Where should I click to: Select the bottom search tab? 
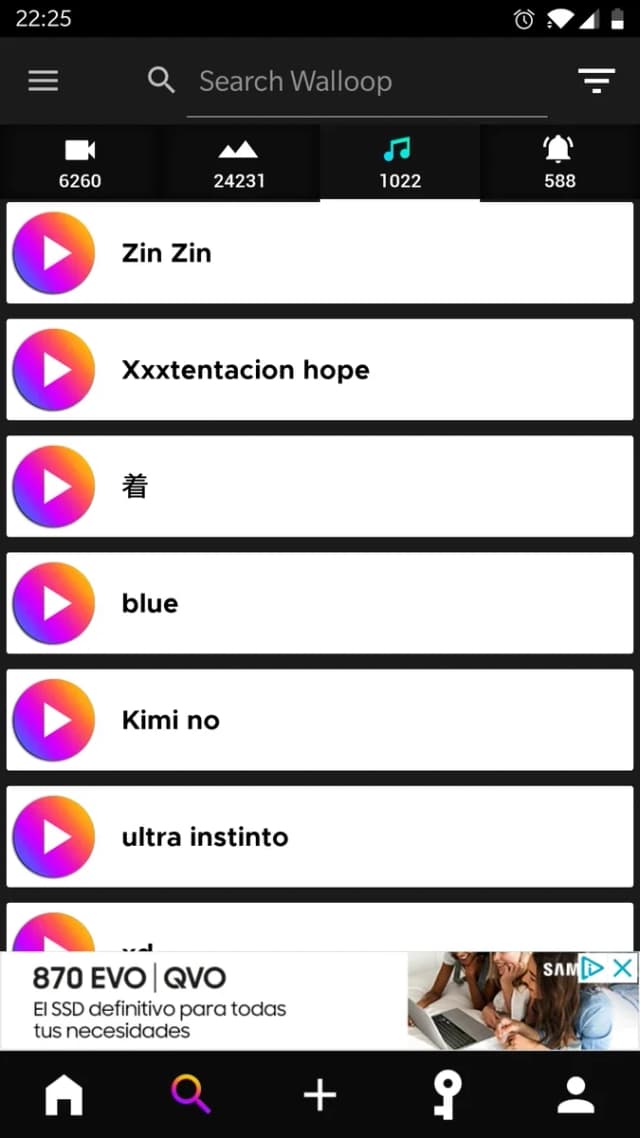[191, 1095]
